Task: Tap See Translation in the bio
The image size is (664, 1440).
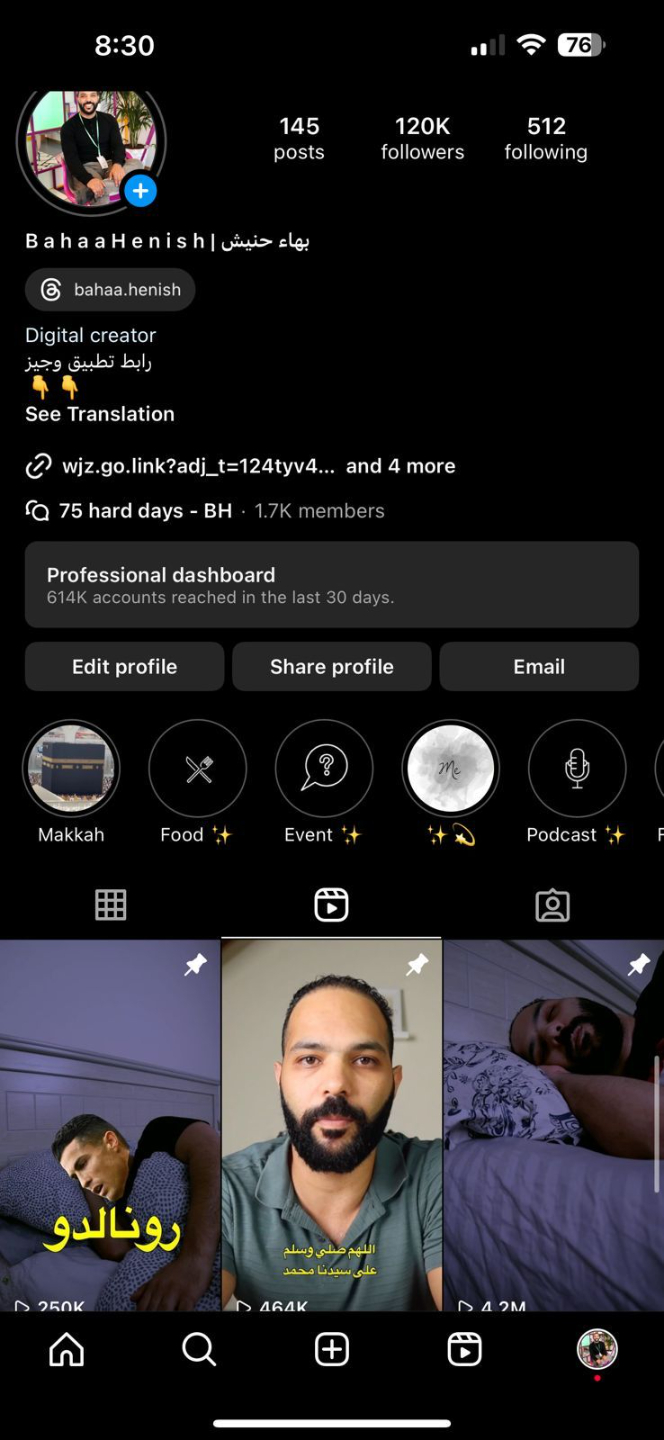Action: click(x=100, y=414)
